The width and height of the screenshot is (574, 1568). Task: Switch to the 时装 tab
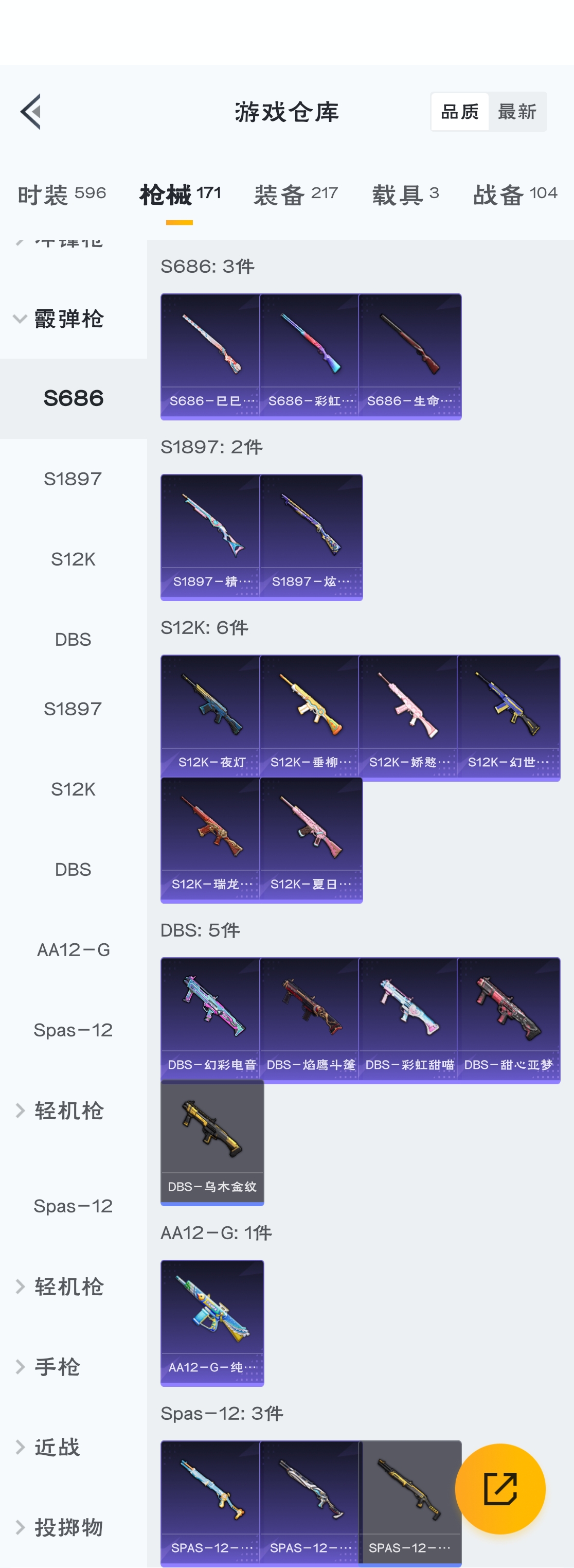tap(62, 195)
